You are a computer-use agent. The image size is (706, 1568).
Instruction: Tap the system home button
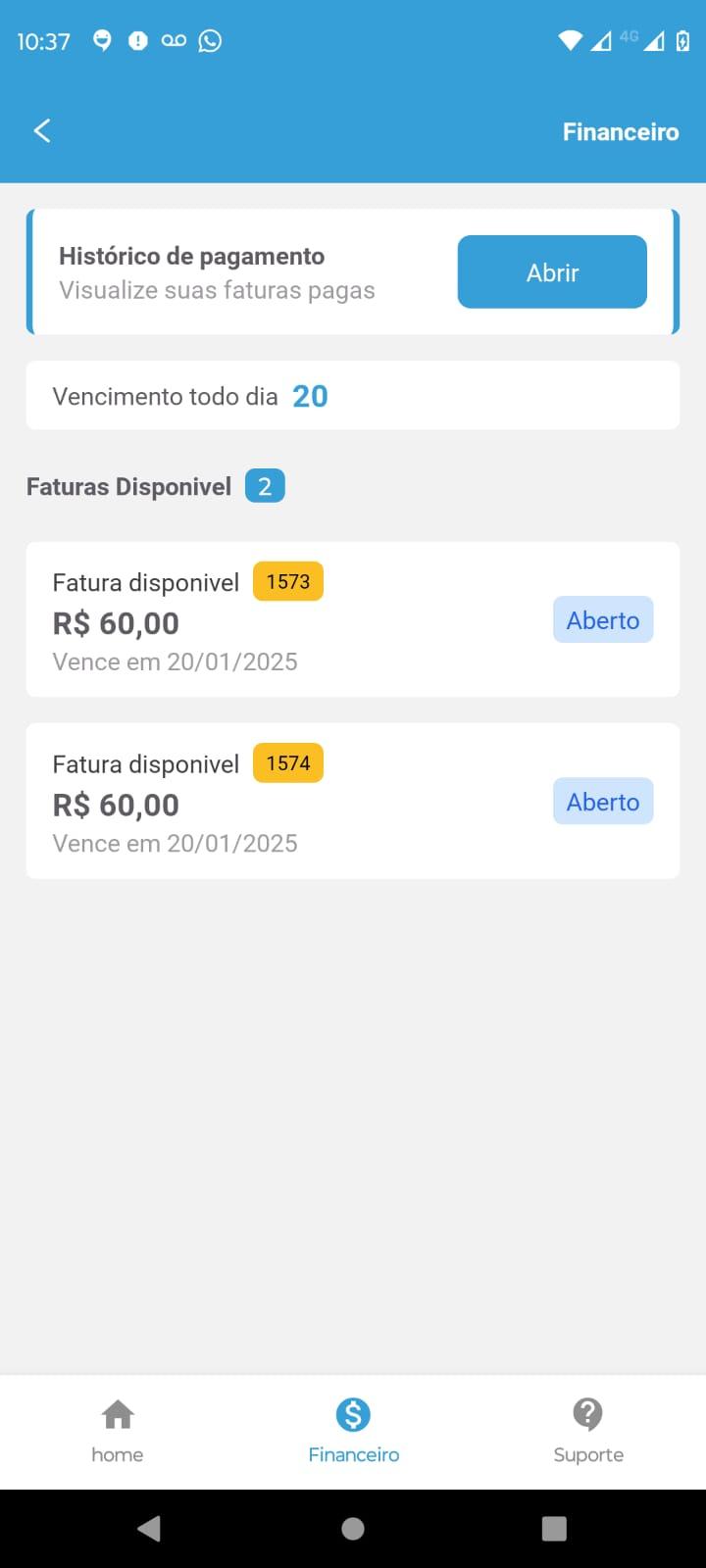(x=353, y=1529)
